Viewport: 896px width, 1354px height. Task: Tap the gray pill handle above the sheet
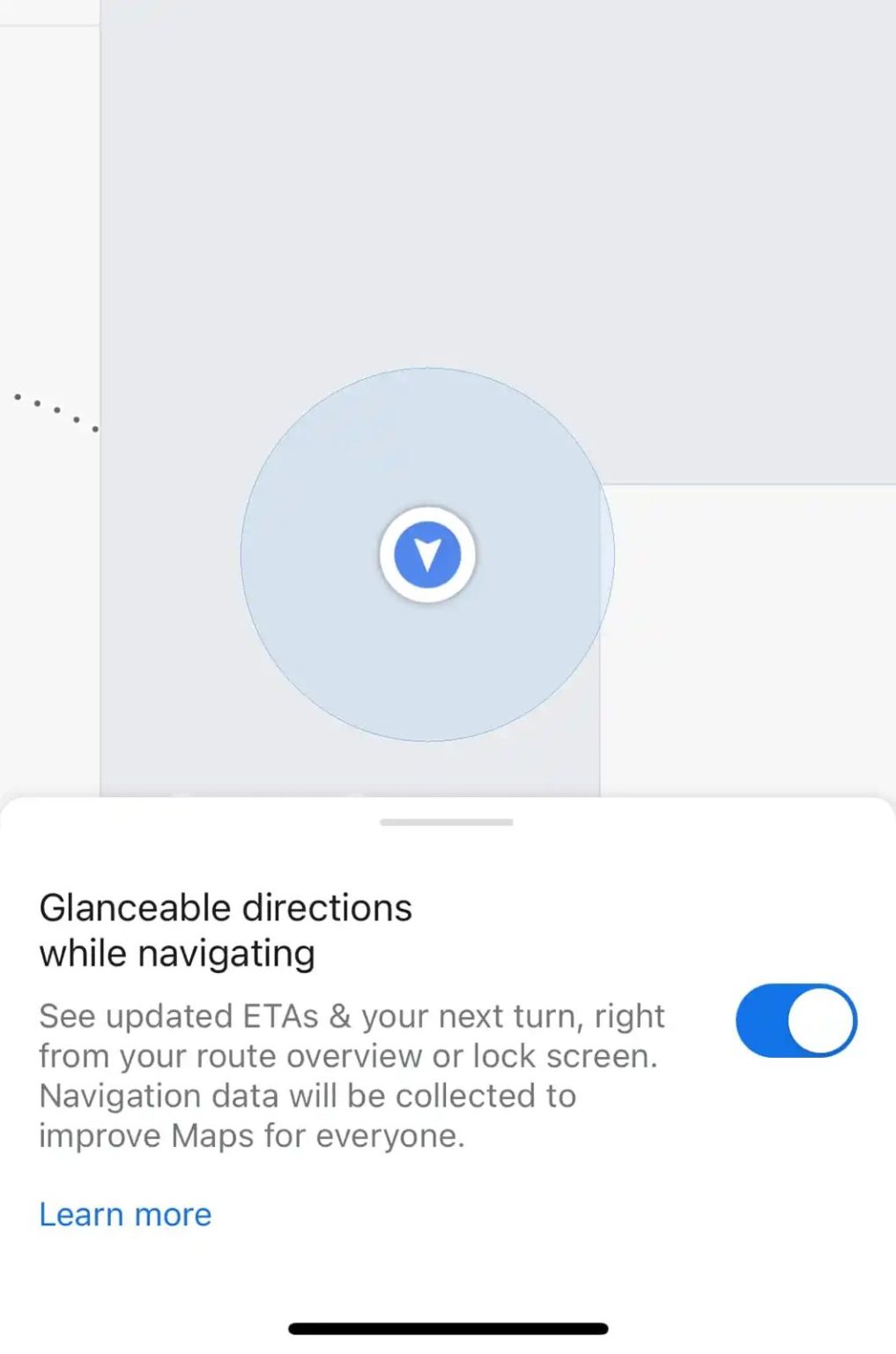click(448, 821)
